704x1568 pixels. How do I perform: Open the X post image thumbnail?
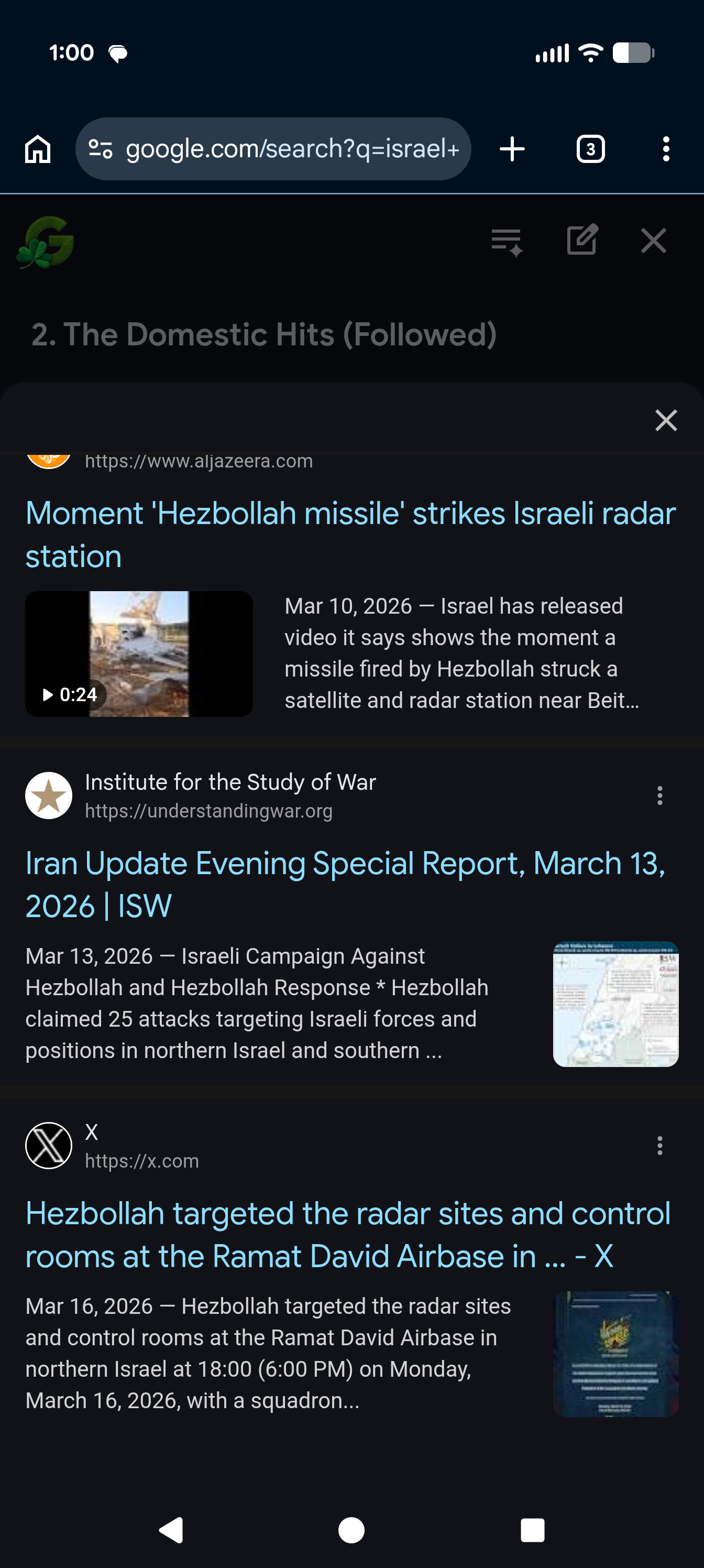coord(616,1354)
